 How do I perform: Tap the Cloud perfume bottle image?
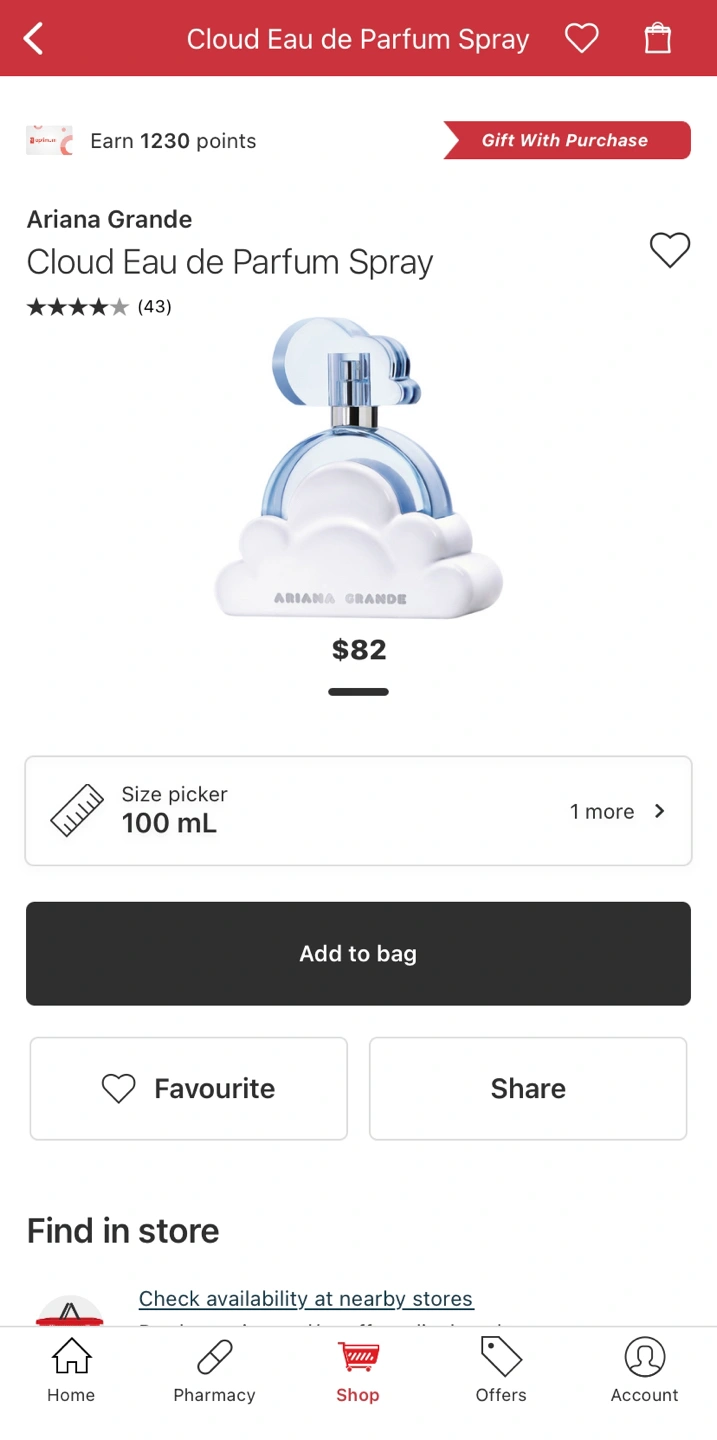358,468
